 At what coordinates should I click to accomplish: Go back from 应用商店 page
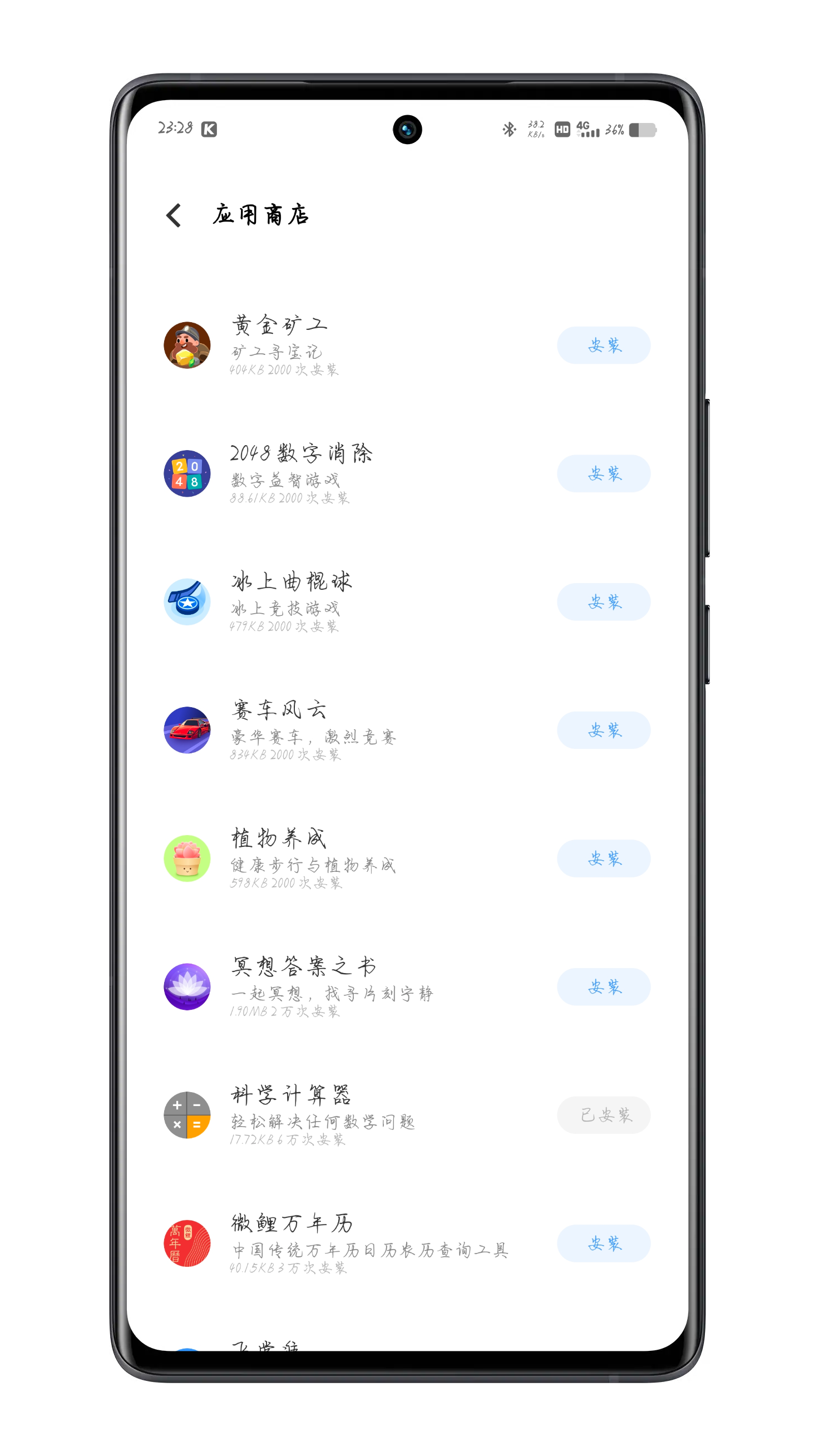point(174,215)
